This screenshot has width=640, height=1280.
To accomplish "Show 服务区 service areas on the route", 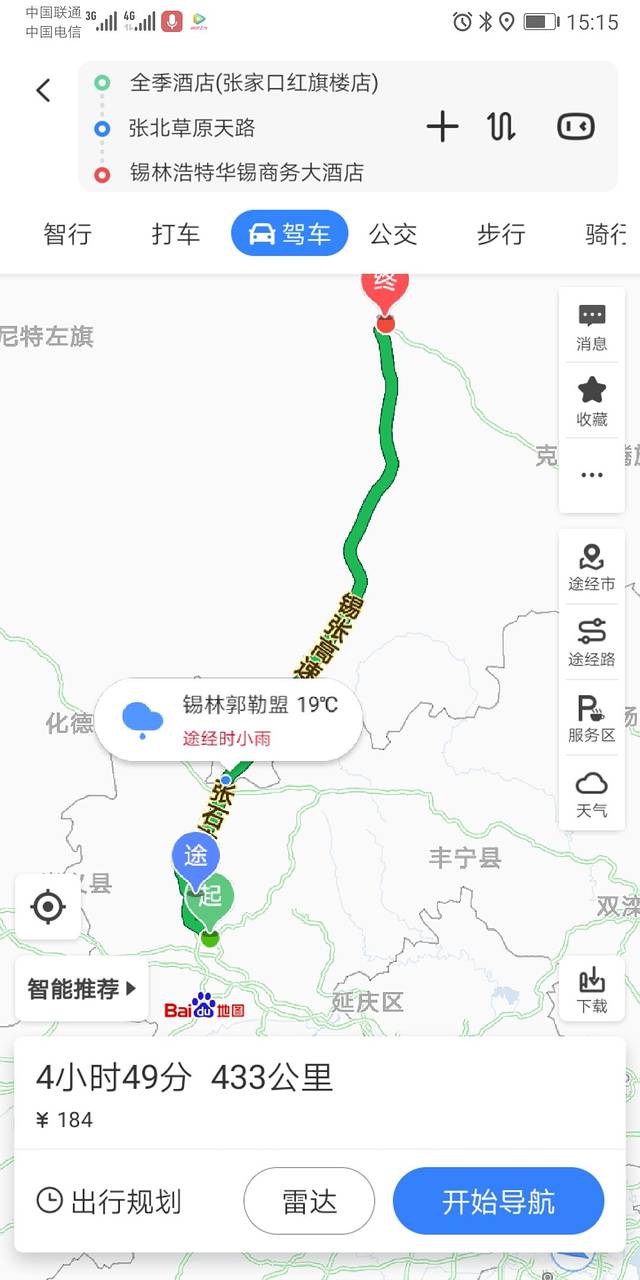I will [592, 718].
